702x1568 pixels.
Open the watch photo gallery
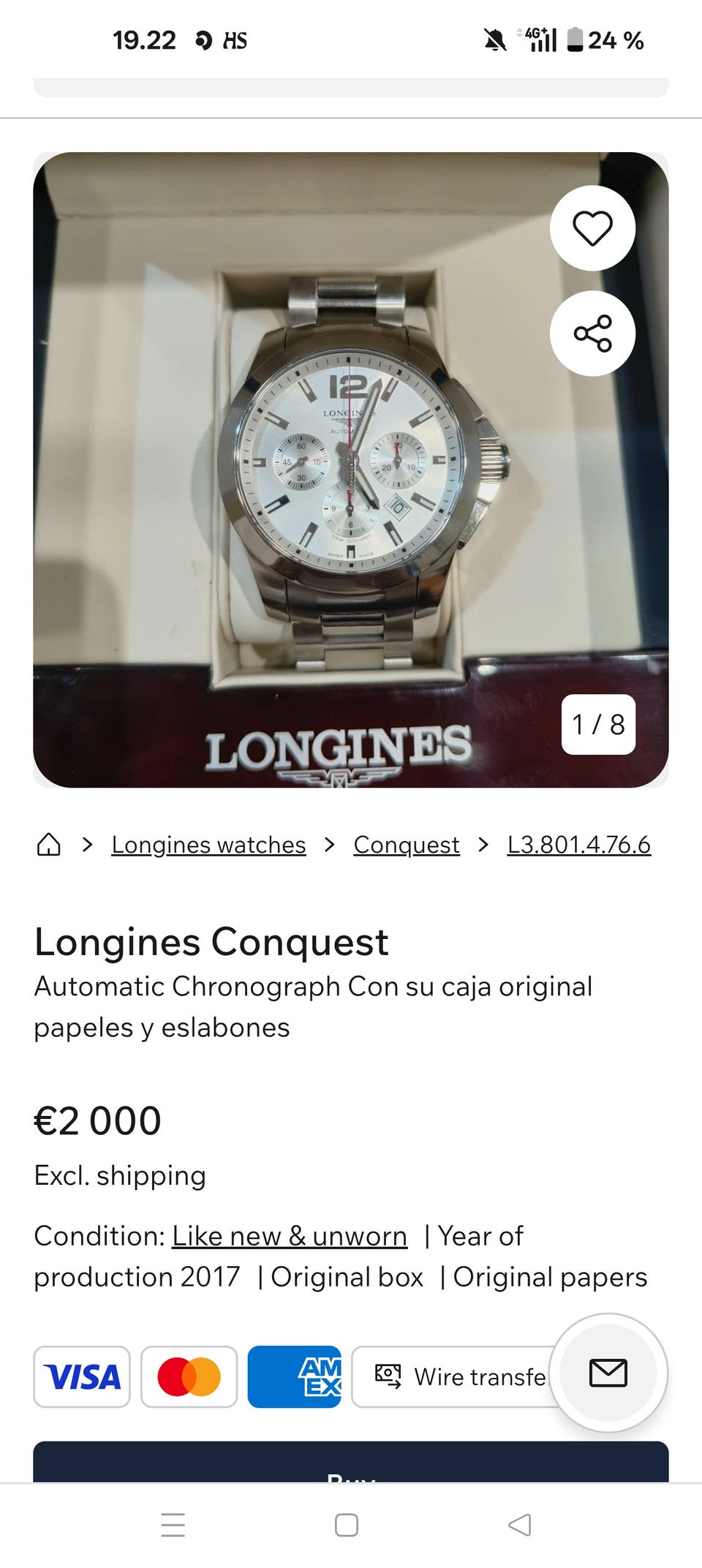click(351, 470)
